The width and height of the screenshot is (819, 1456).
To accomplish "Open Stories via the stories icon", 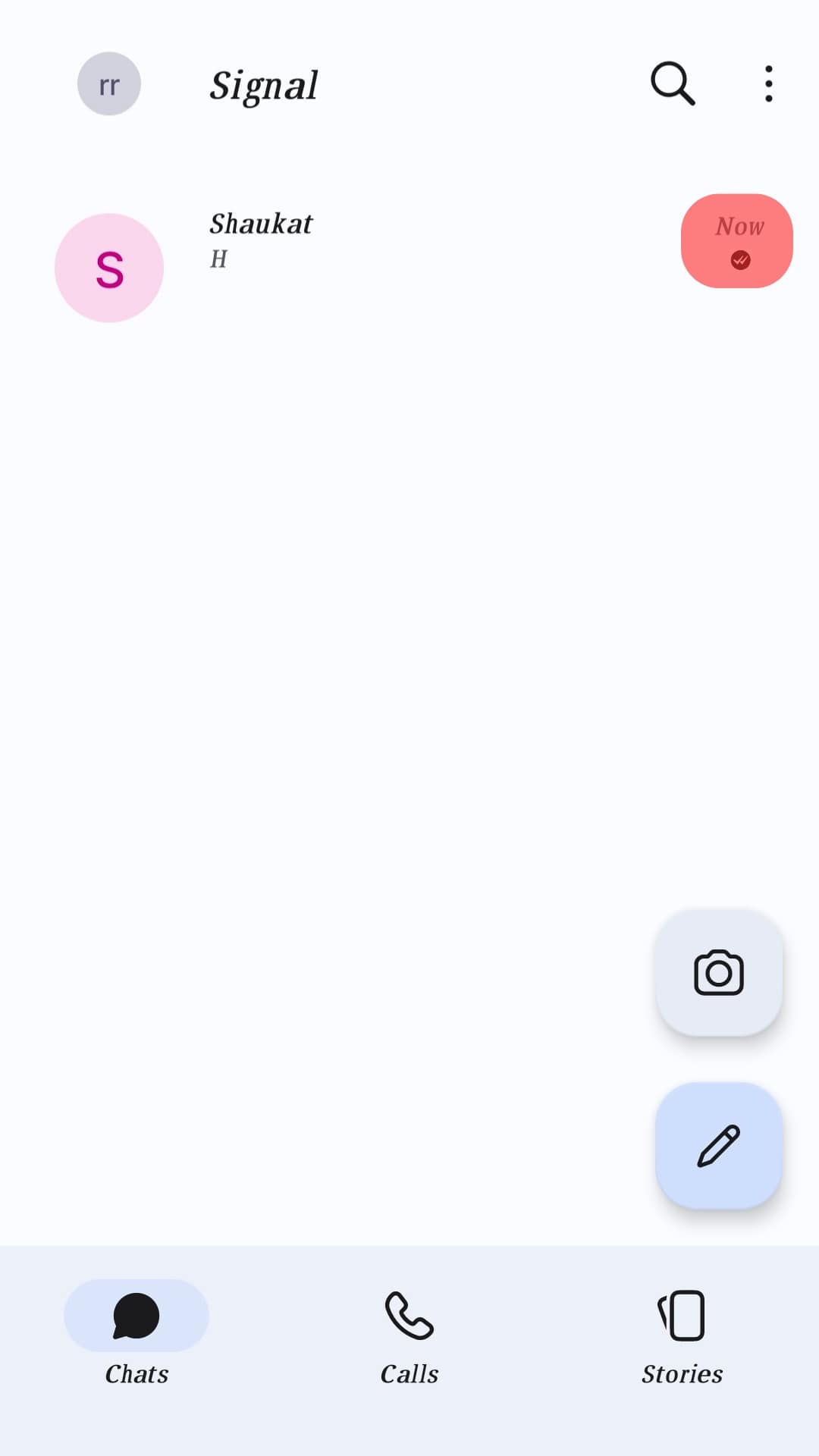I will [680, 1316].
